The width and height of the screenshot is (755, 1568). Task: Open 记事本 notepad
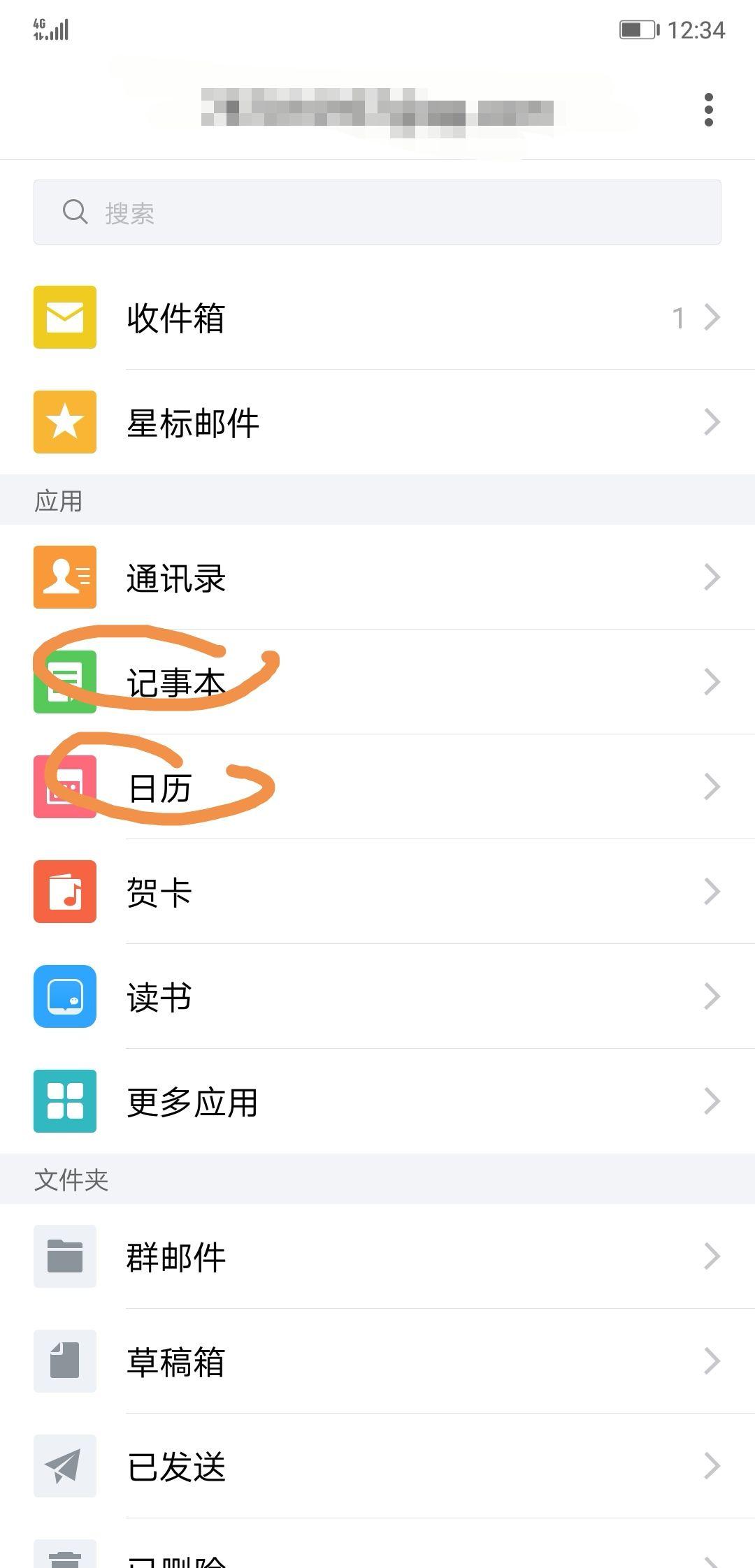click(x=377, y=683)
